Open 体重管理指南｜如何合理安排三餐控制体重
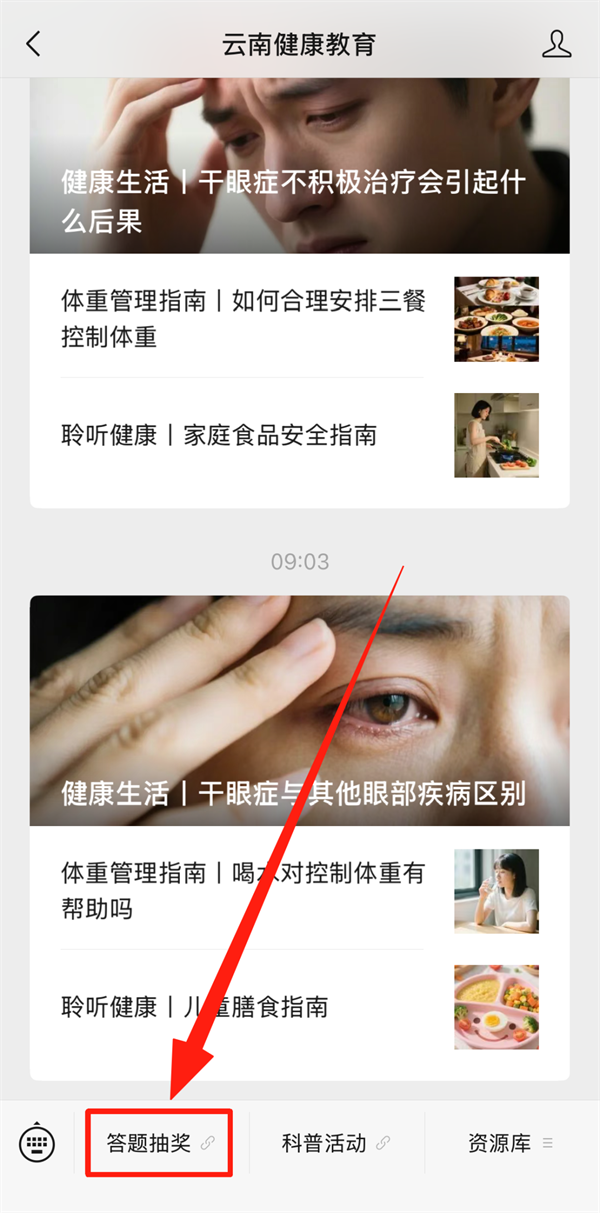This screenshot has height=1213, width=600. (x=245, y=319)
